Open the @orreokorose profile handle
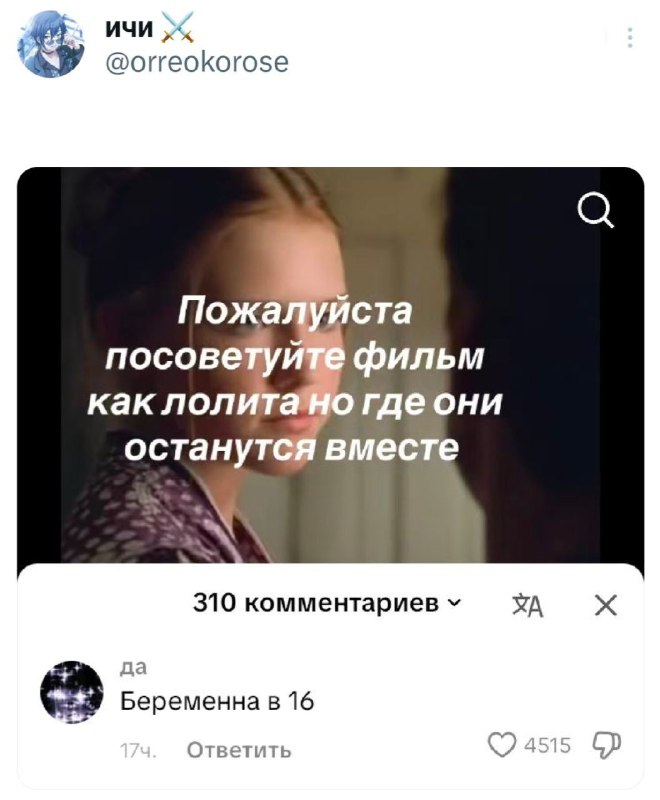This screenshot has width=660, height=800. (x=197, y=63)
